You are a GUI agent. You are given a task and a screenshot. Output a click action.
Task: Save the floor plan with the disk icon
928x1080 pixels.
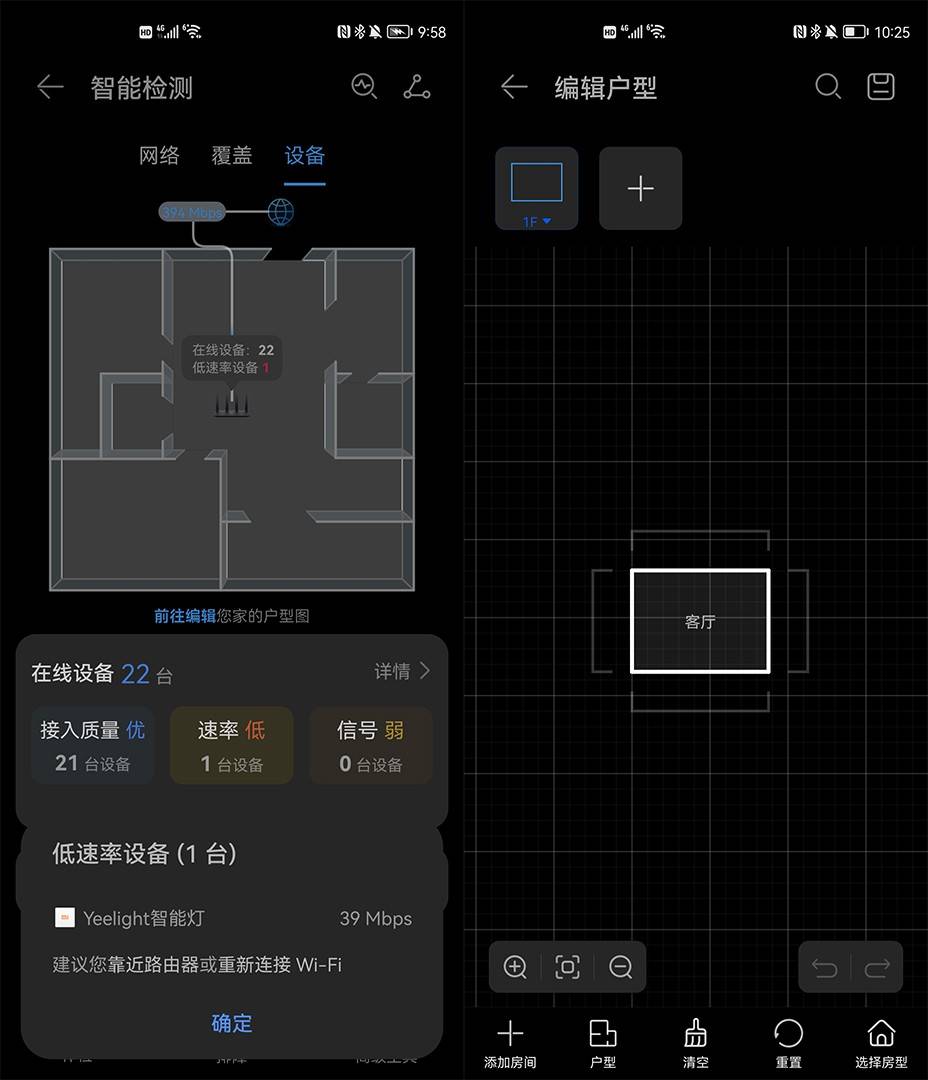880,87
